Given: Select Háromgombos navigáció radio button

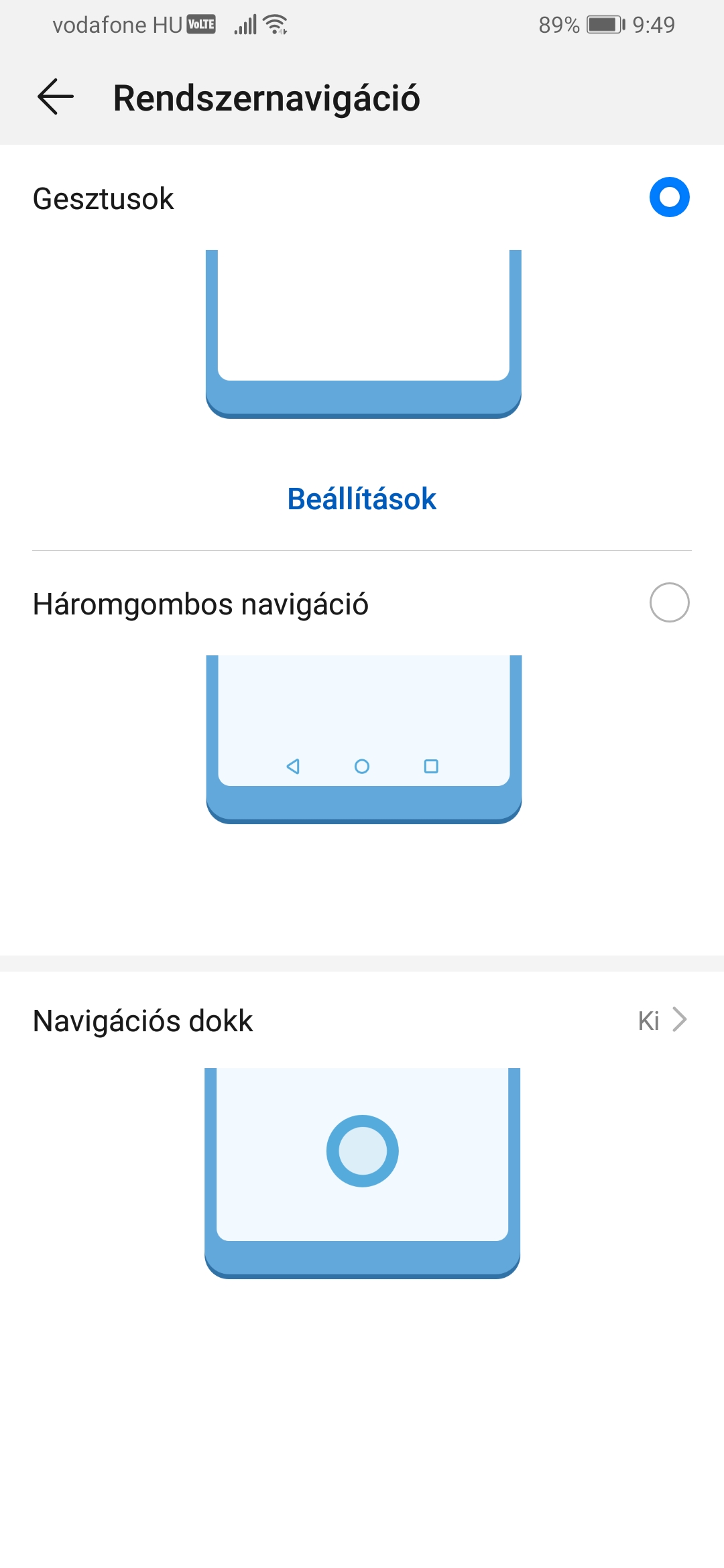Looking at the screenshot, I should point(669,602).
